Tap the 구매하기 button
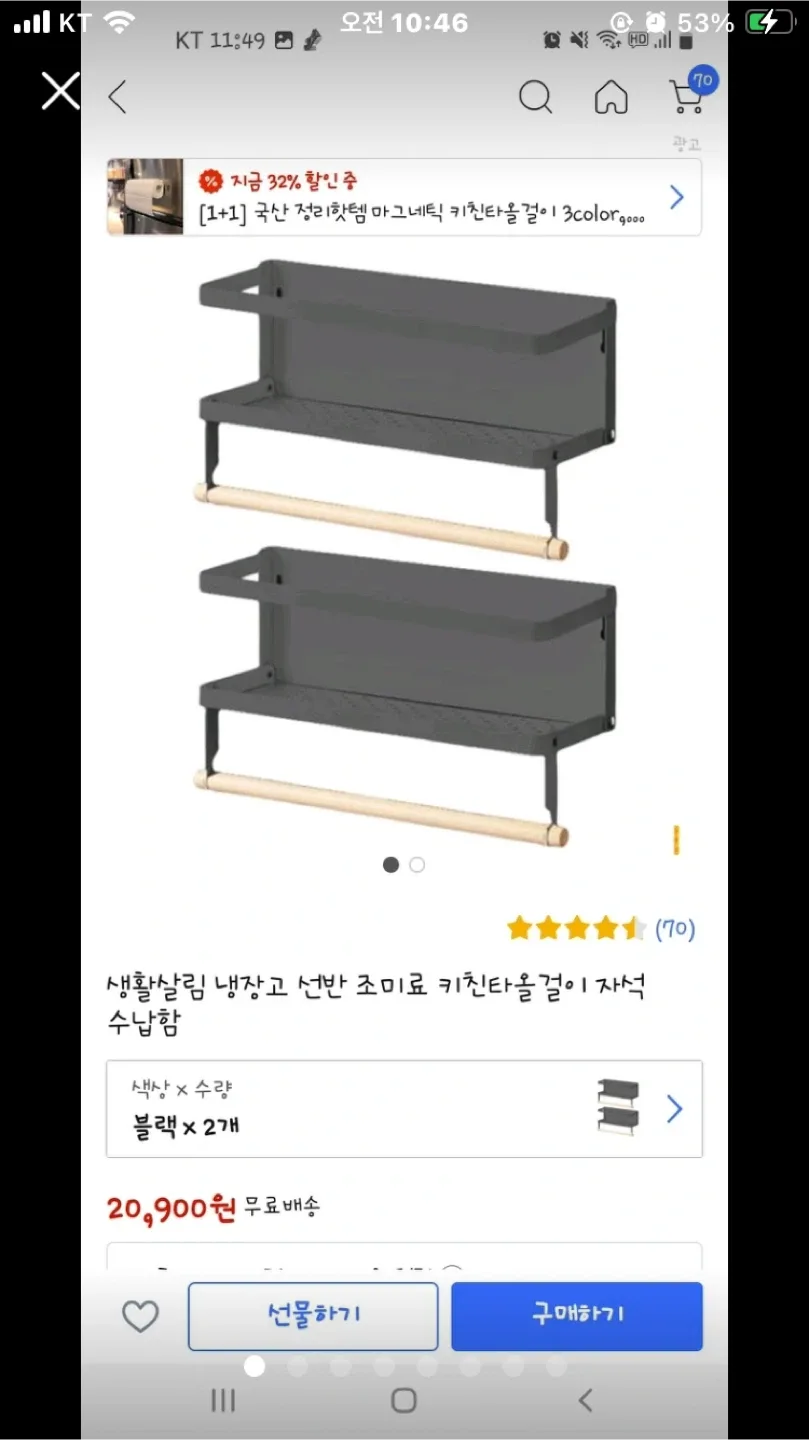This screenshot has height=1440, width=809. tap(576, 1316)
